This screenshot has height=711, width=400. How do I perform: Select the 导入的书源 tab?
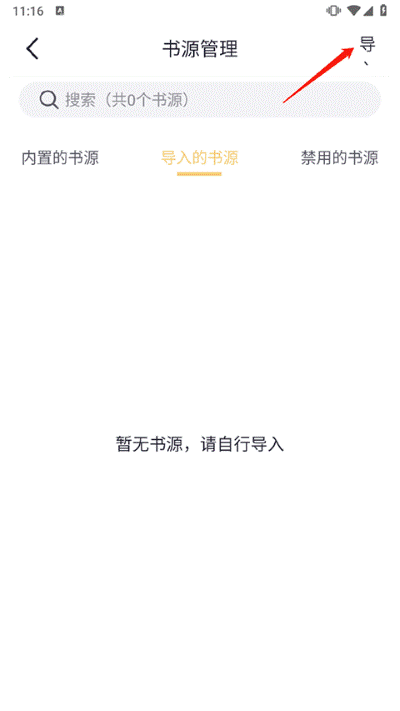(200, 158)
